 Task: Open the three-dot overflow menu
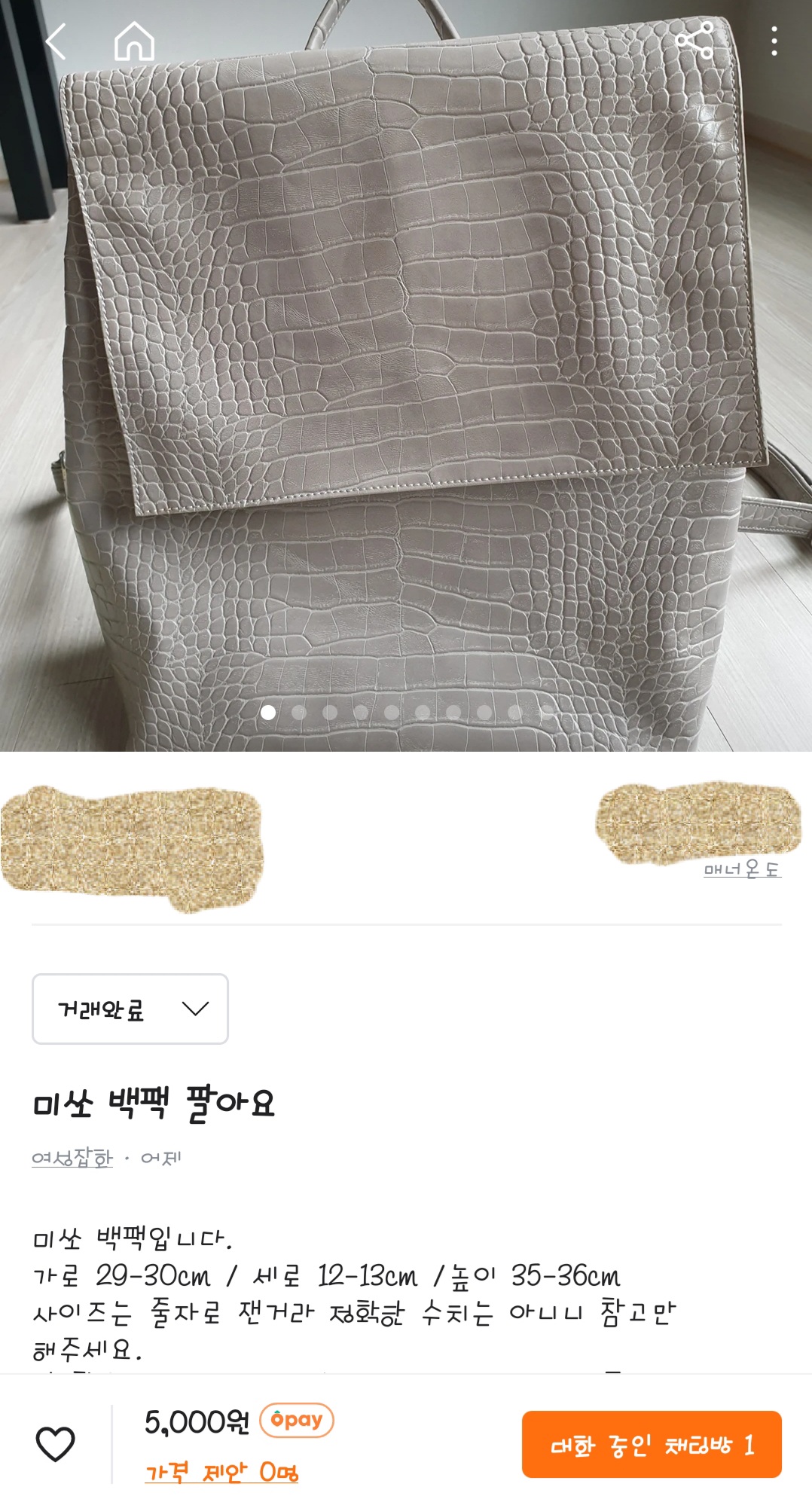[774, 41]
